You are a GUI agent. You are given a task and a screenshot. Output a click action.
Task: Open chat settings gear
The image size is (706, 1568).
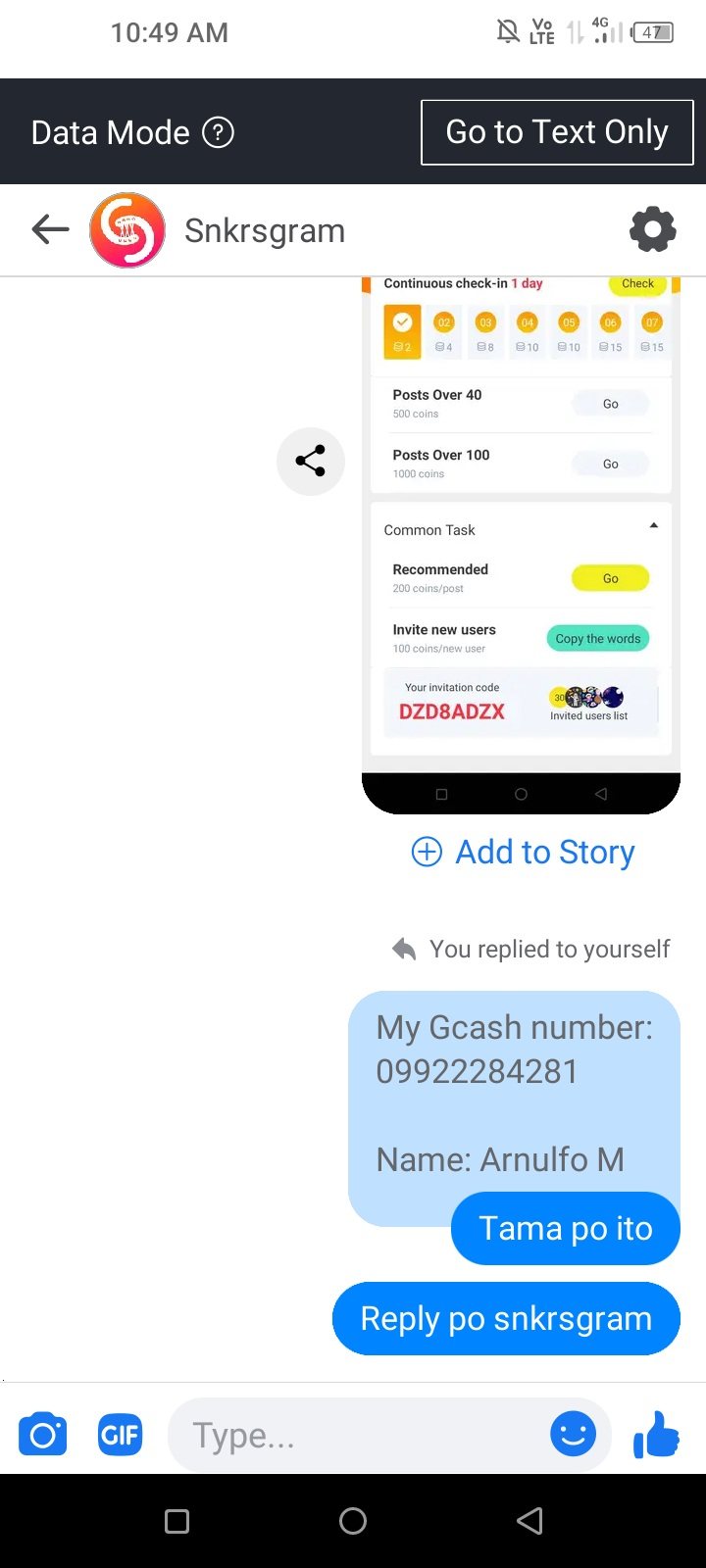[x=652, y=230]
